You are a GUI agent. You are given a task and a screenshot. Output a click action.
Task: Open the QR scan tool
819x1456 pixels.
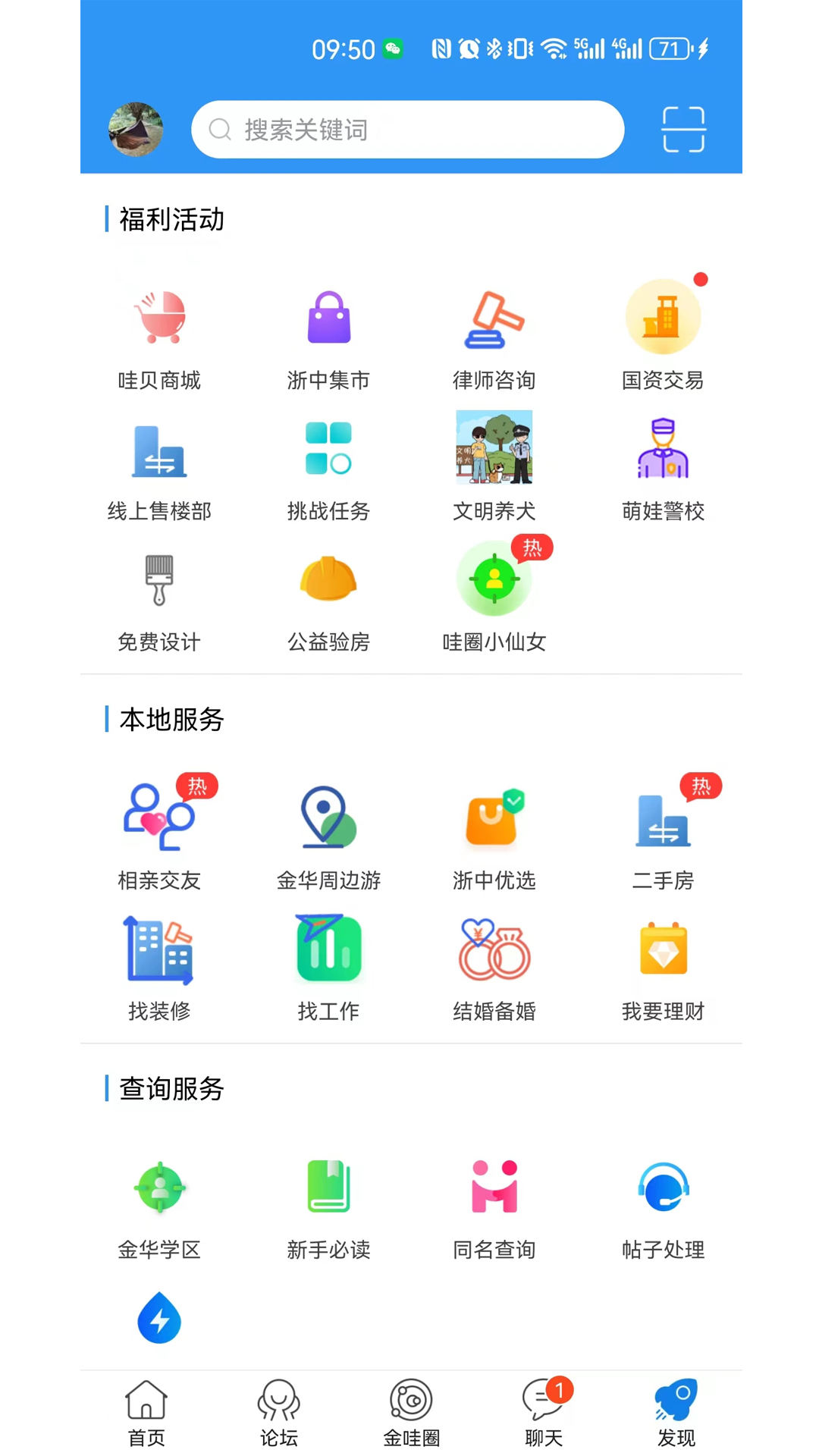coord(683,130)
